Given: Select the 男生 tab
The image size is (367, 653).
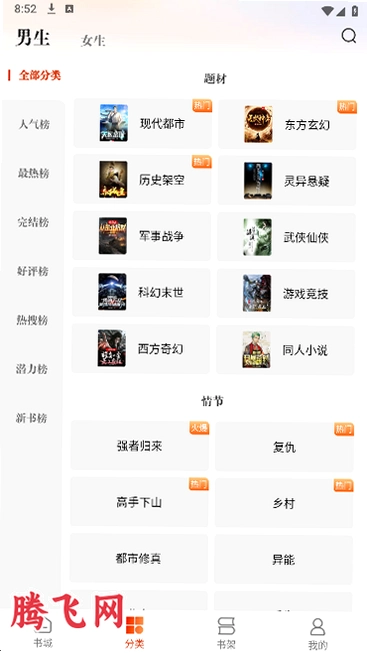Looking at the screenshot, I should (33, 37).
